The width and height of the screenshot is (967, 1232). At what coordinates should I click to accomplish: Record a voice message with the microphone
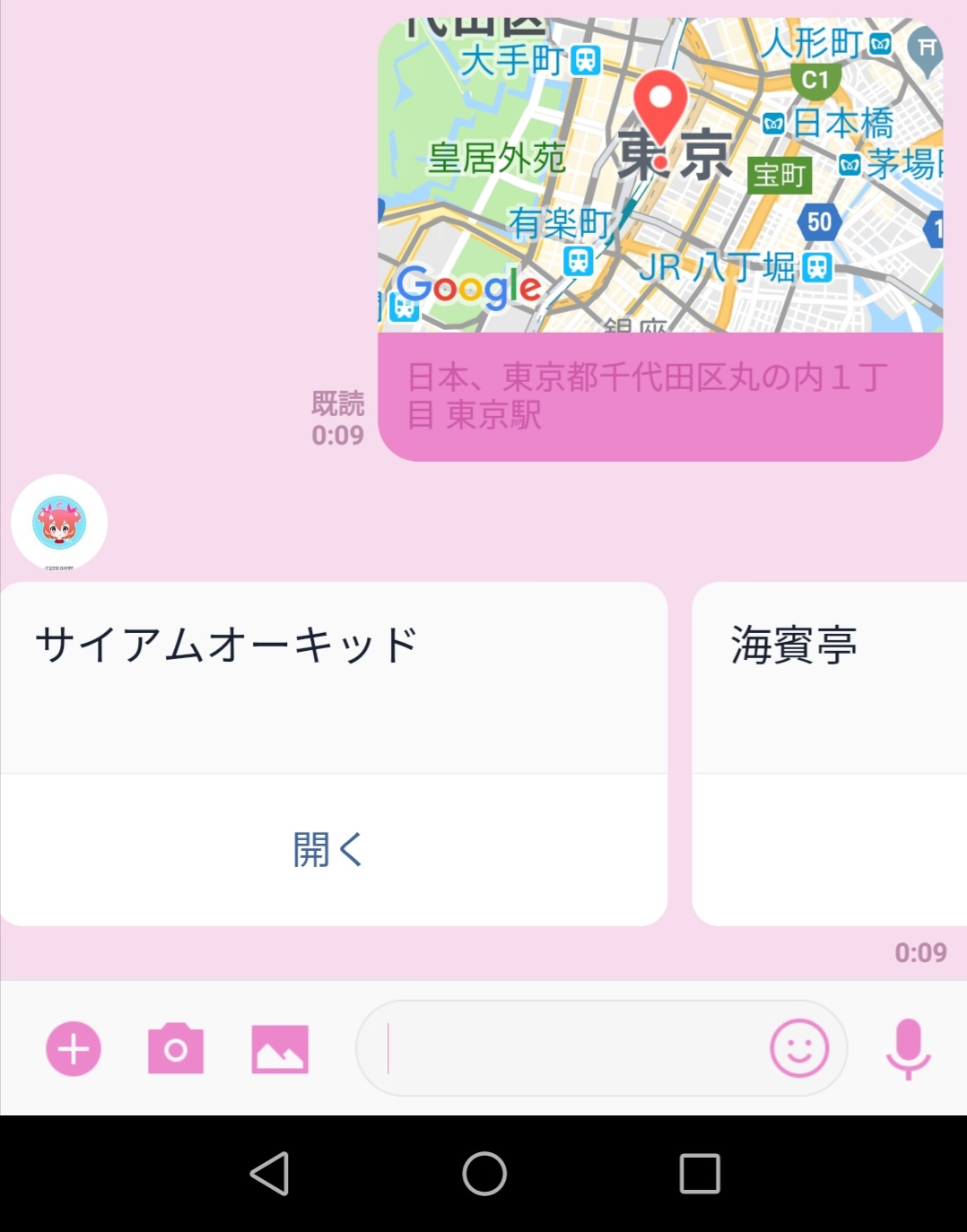click(x=908, y=1048)
